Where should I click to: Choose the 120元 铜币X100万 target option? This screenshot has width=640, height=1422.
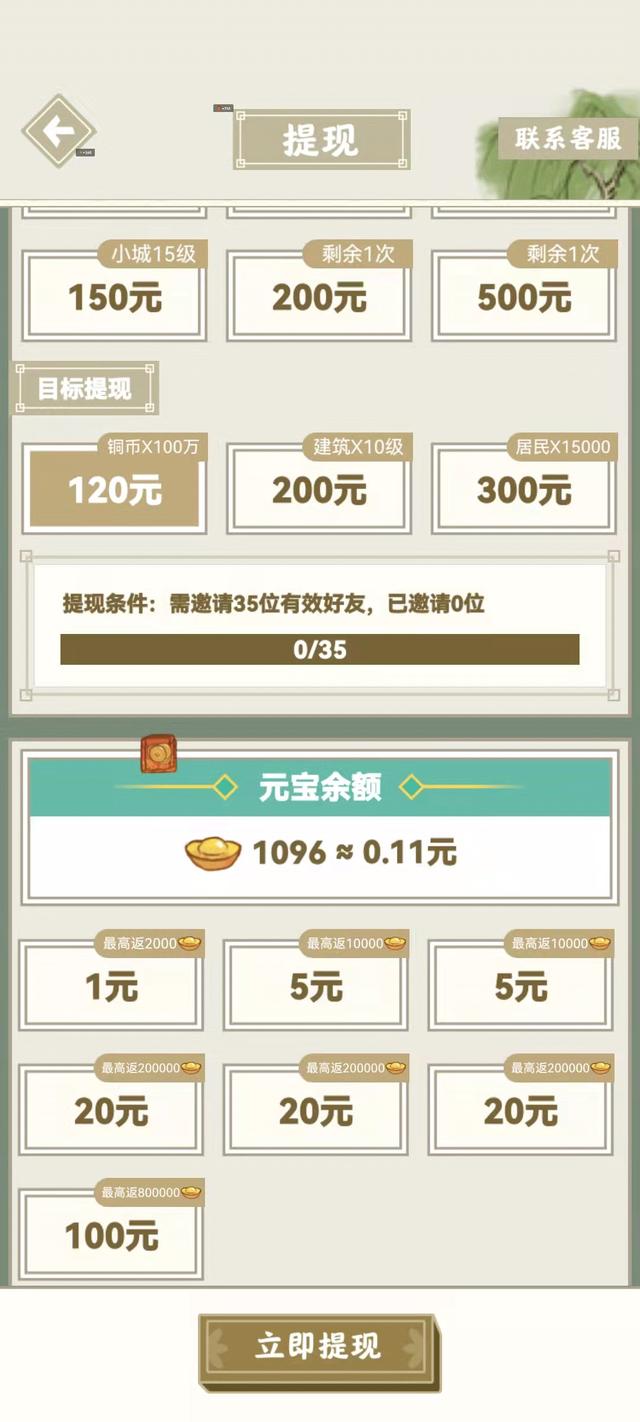pos(114,490)
